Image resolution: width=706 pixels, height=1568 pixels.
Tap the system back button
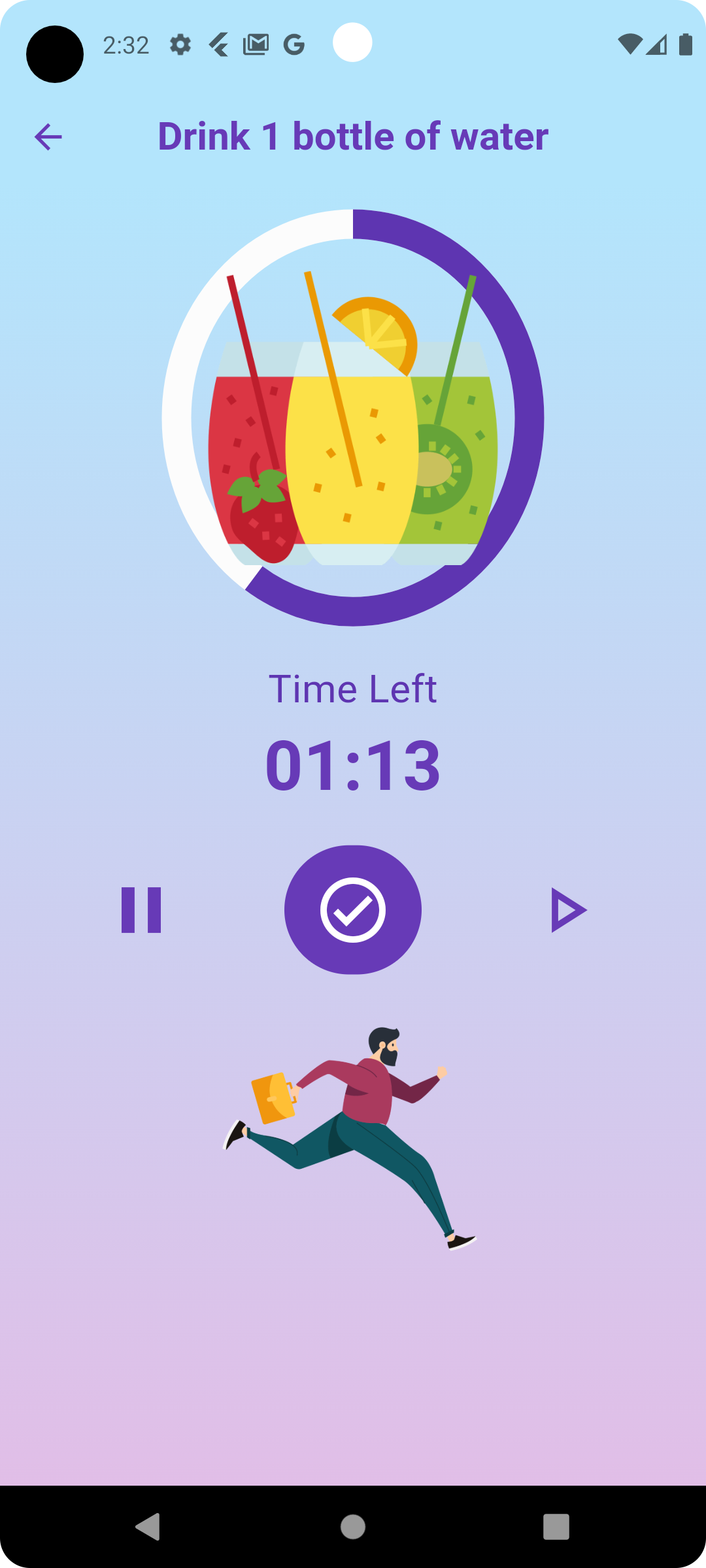coord(148,1527)
